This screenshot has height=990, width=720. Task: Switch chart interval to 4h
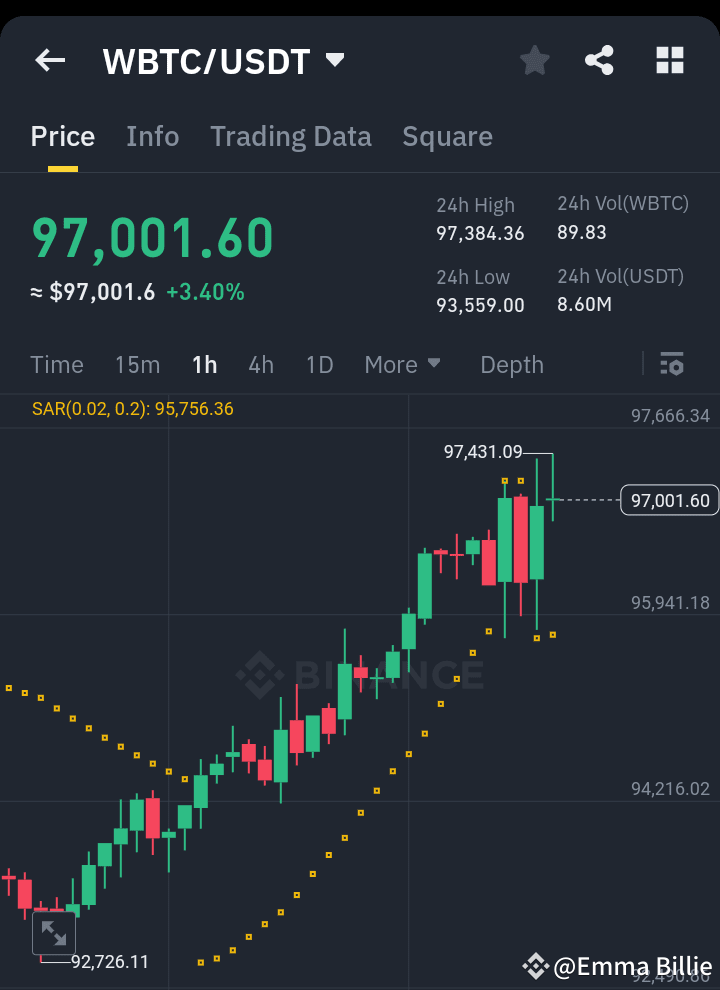[x=261, y=364]
